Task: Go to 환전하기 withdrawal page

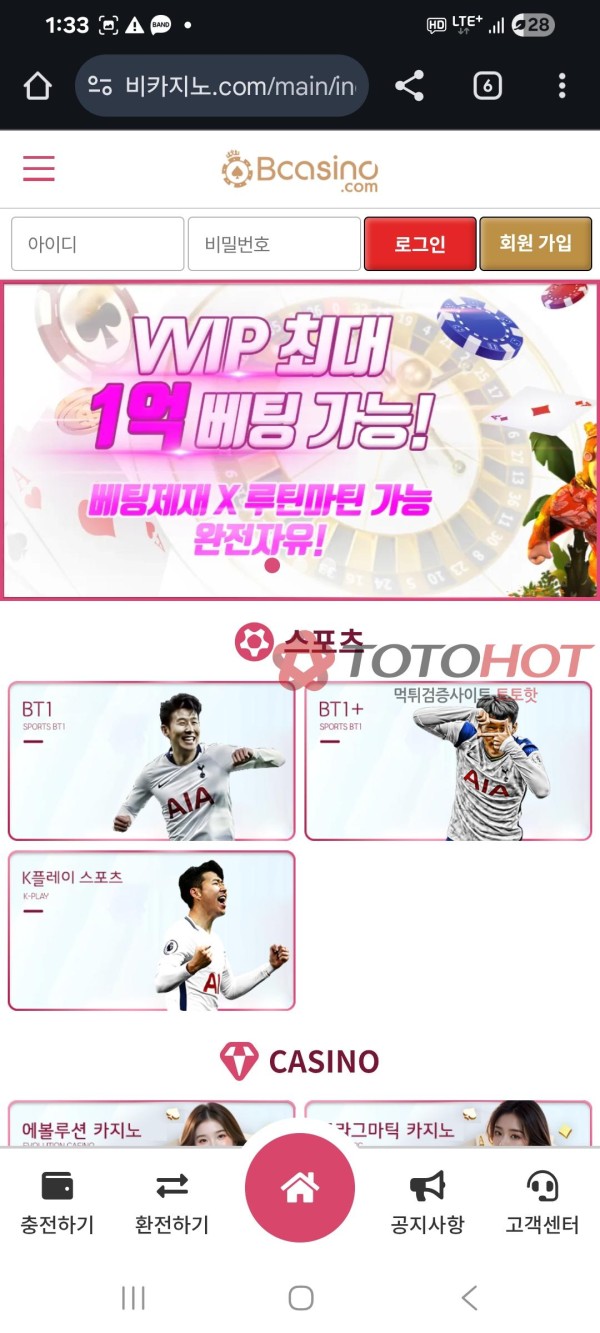Action: click(172, 1203)
